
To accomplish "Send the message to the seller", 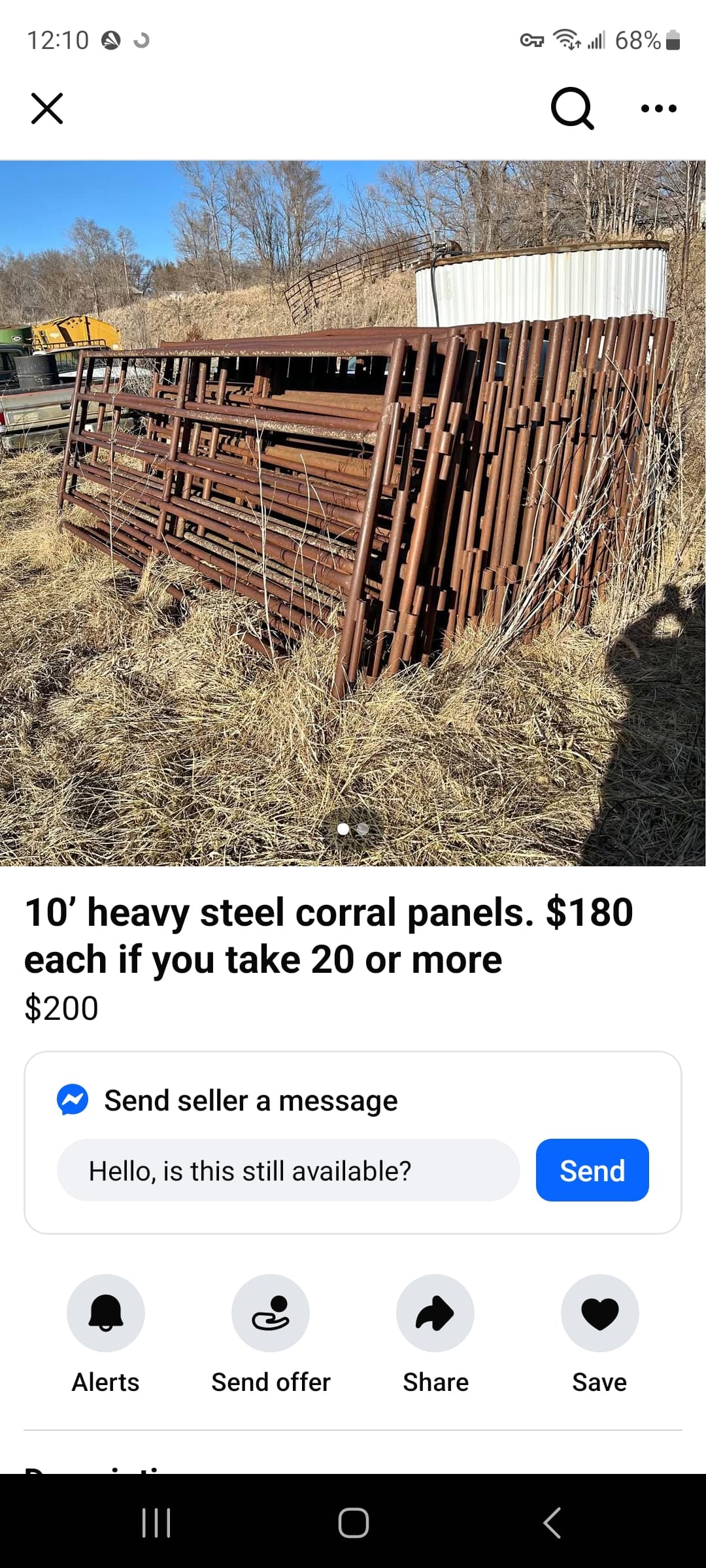I will coord(592,1170).
